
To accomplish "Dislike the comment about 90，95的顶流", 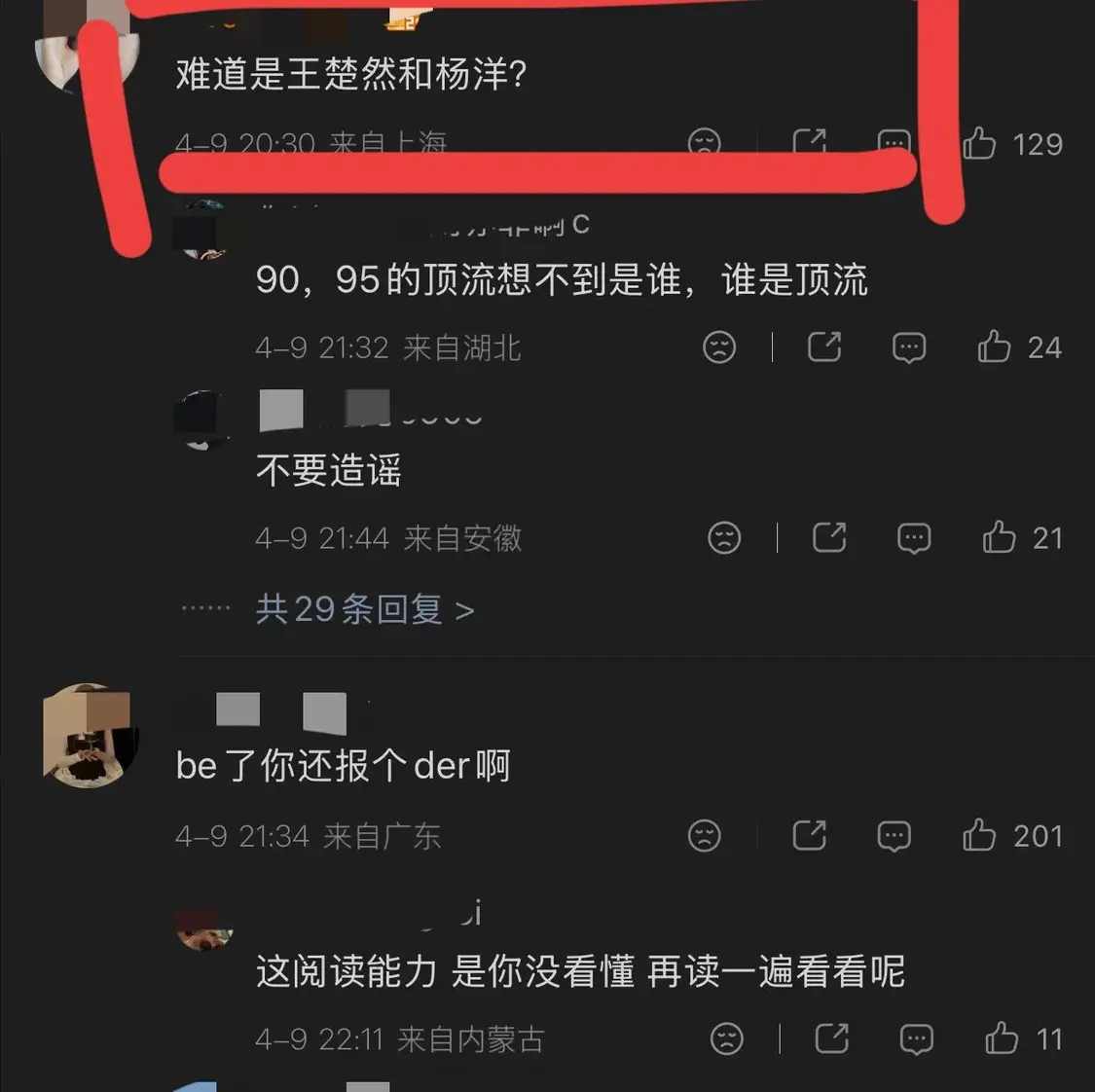I will (x=719, y=346).
